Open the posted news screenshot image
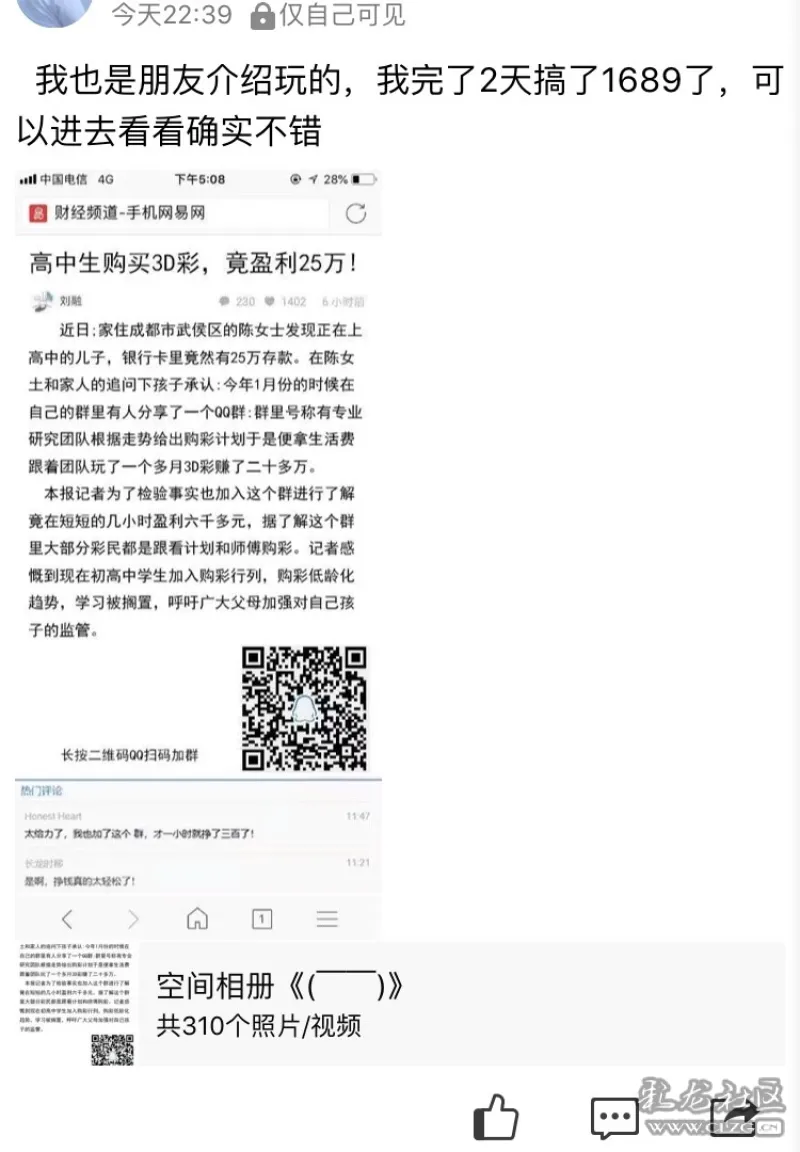 [x=198, y=550]
